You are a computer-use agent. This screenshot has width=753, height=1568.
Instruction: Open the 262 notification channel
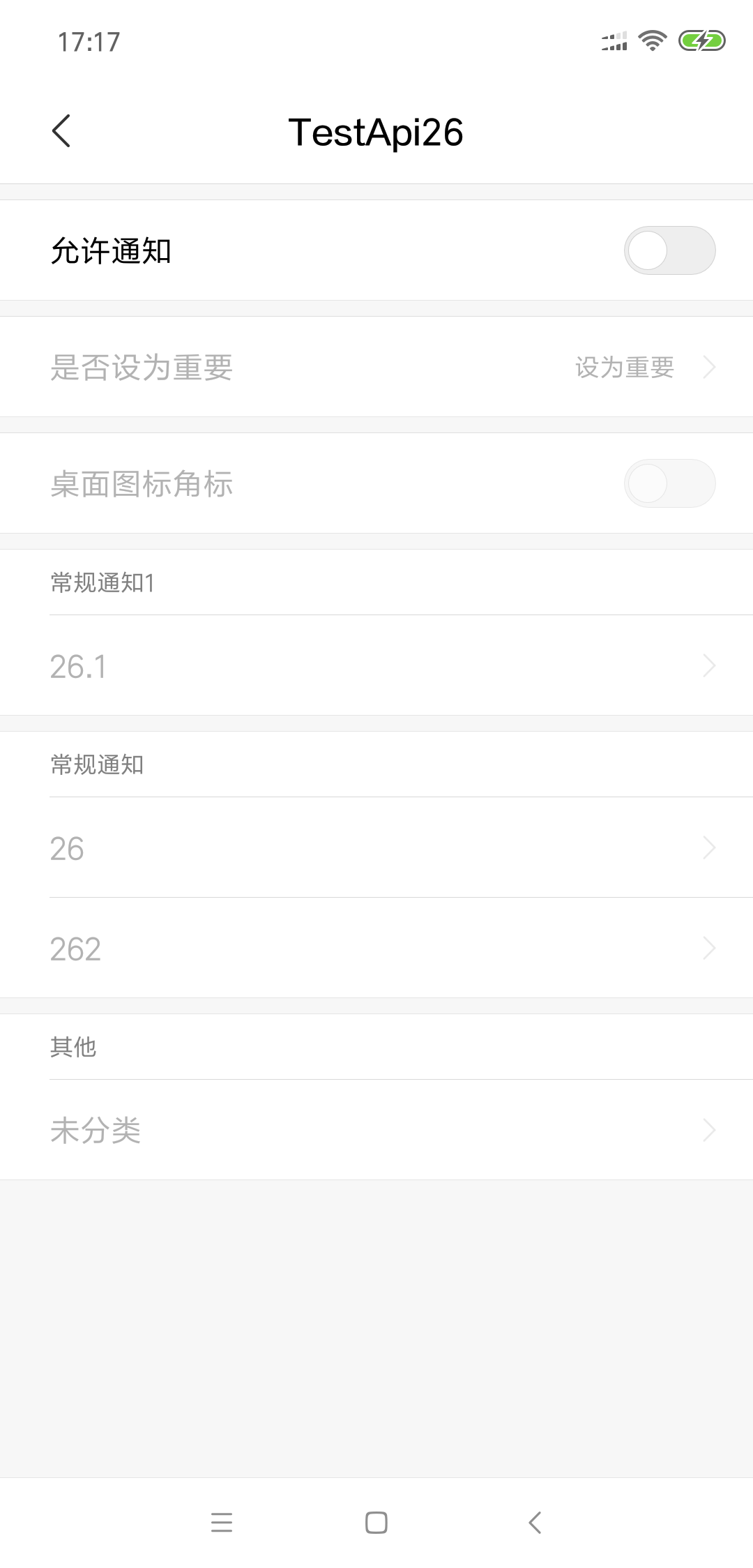(x=376, y=949)
